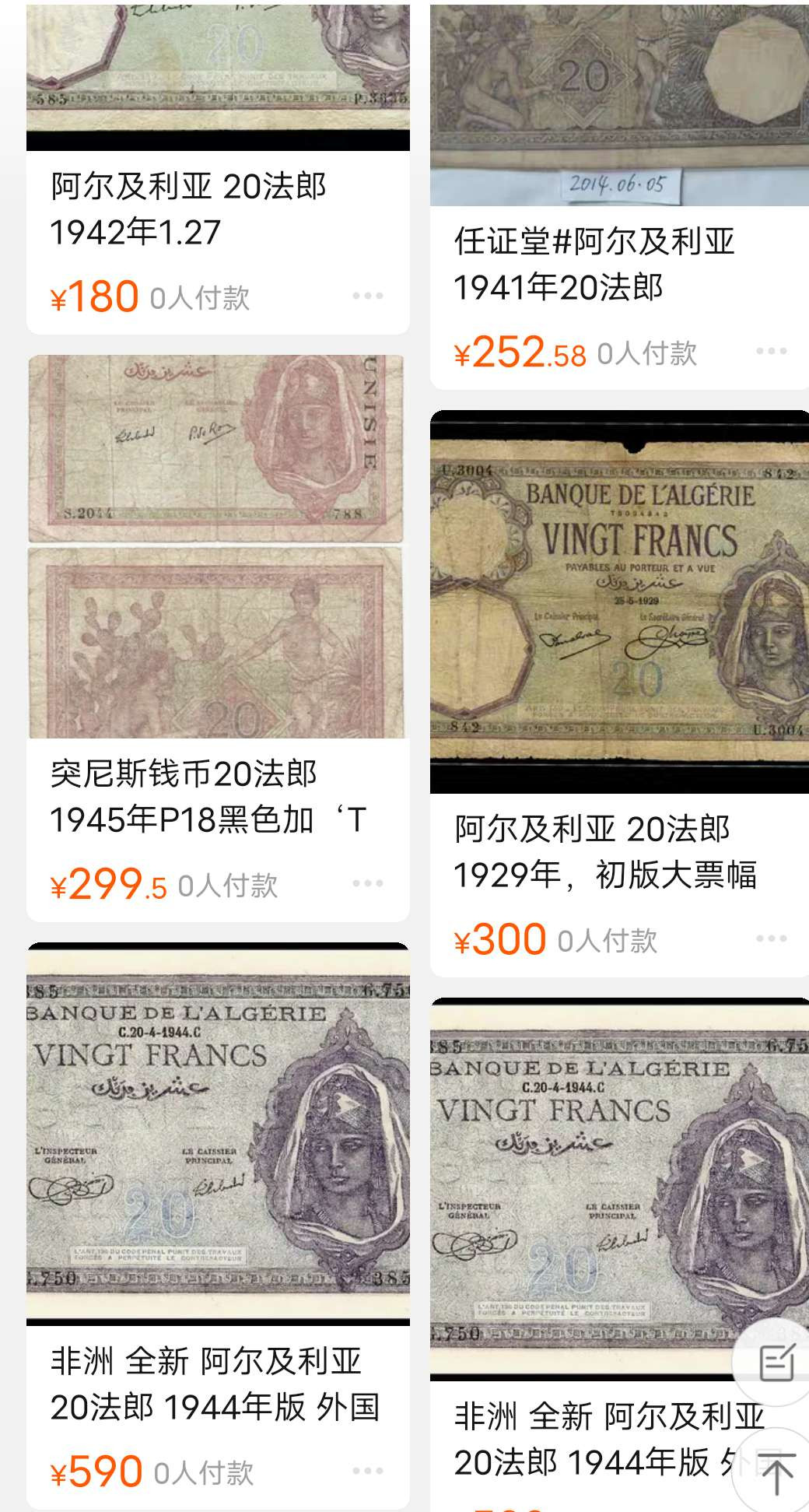
Task: Open the 任证堂#阿尔及利亚 1941年20法郎 listing
Action: click(x=594, y=264)
